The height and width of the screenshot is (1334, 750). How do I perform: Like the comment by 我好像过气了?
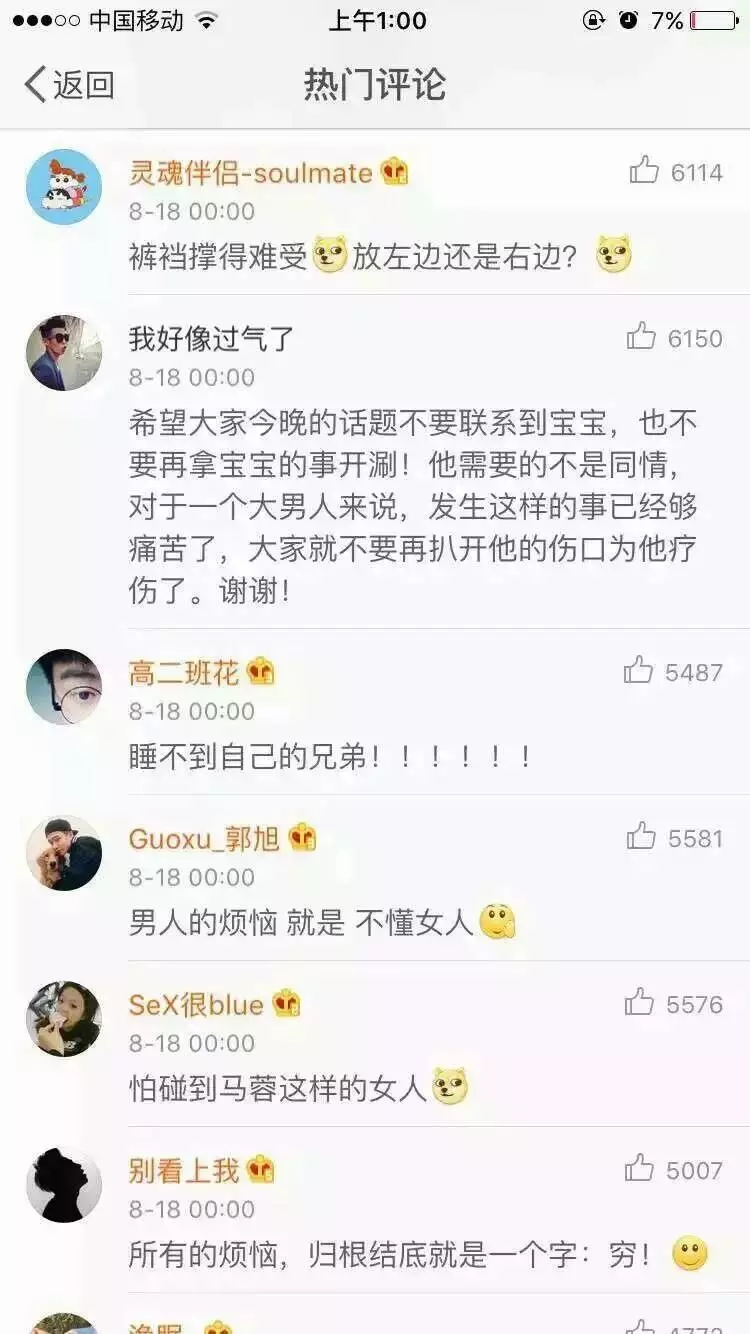[x=642, y=337]
